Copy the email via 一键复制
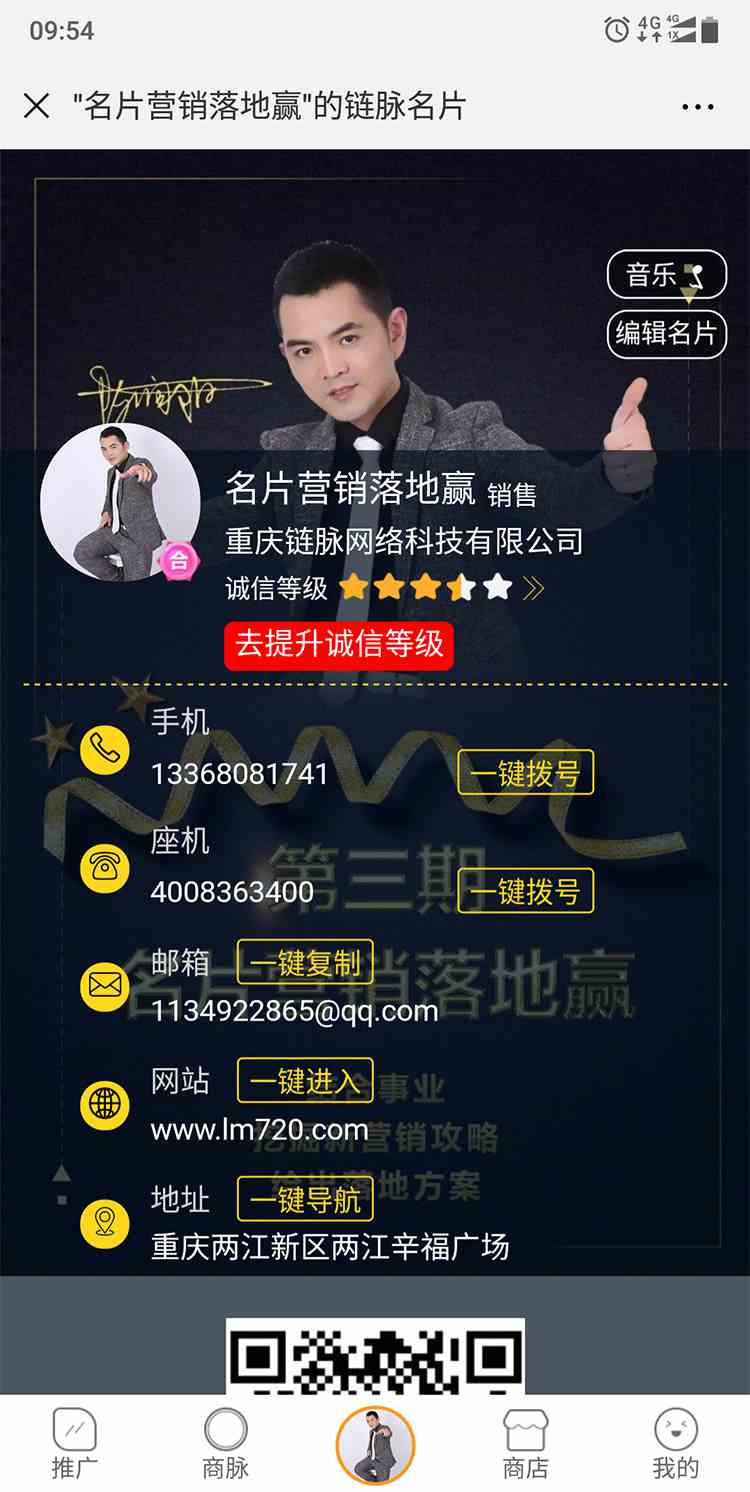Viewport: 750px width, 1492px height. click(x=305, y=962)
